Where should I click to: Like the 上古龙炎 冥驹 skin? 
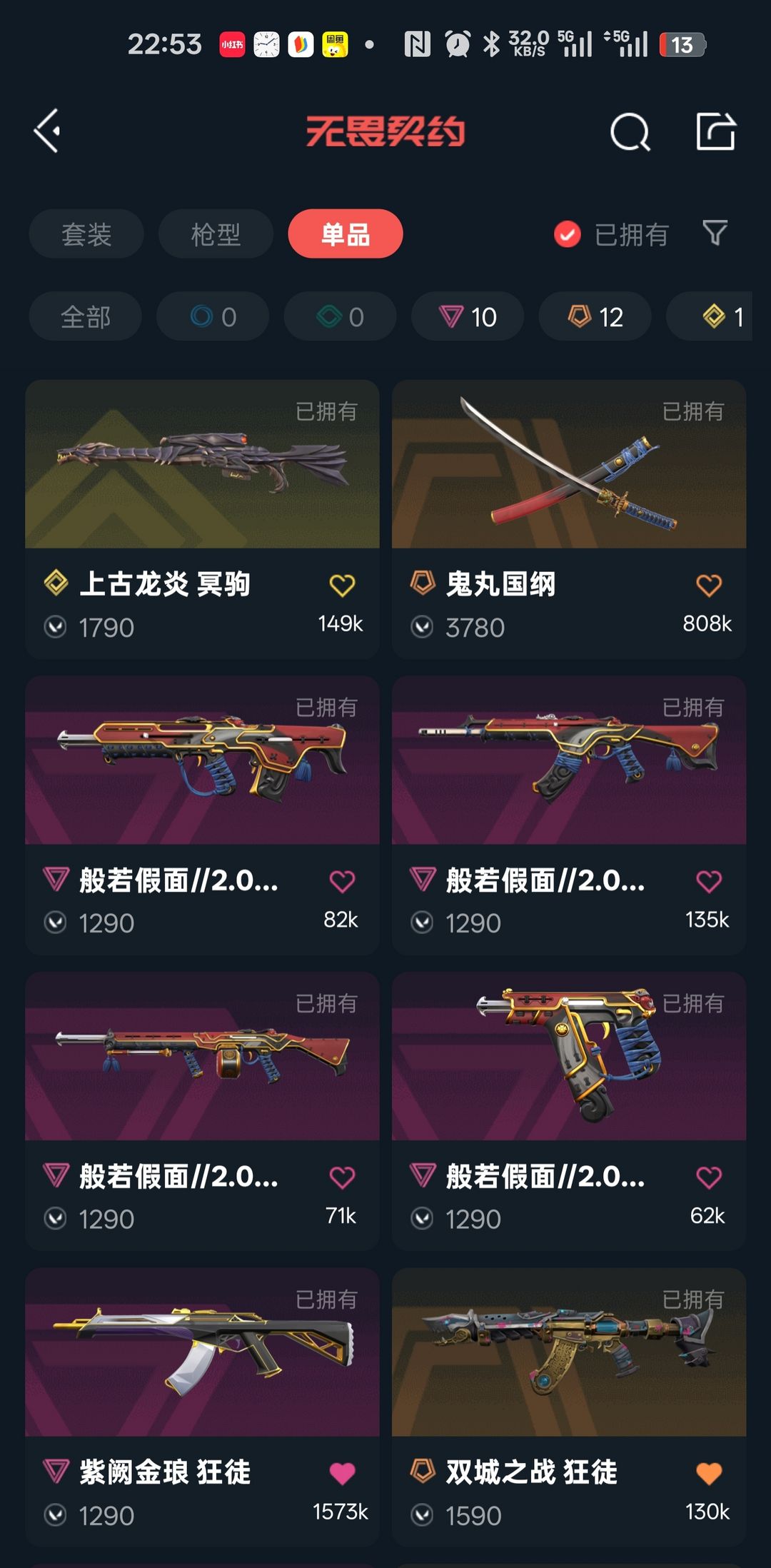pyautogui.click(x=342, y=586)
